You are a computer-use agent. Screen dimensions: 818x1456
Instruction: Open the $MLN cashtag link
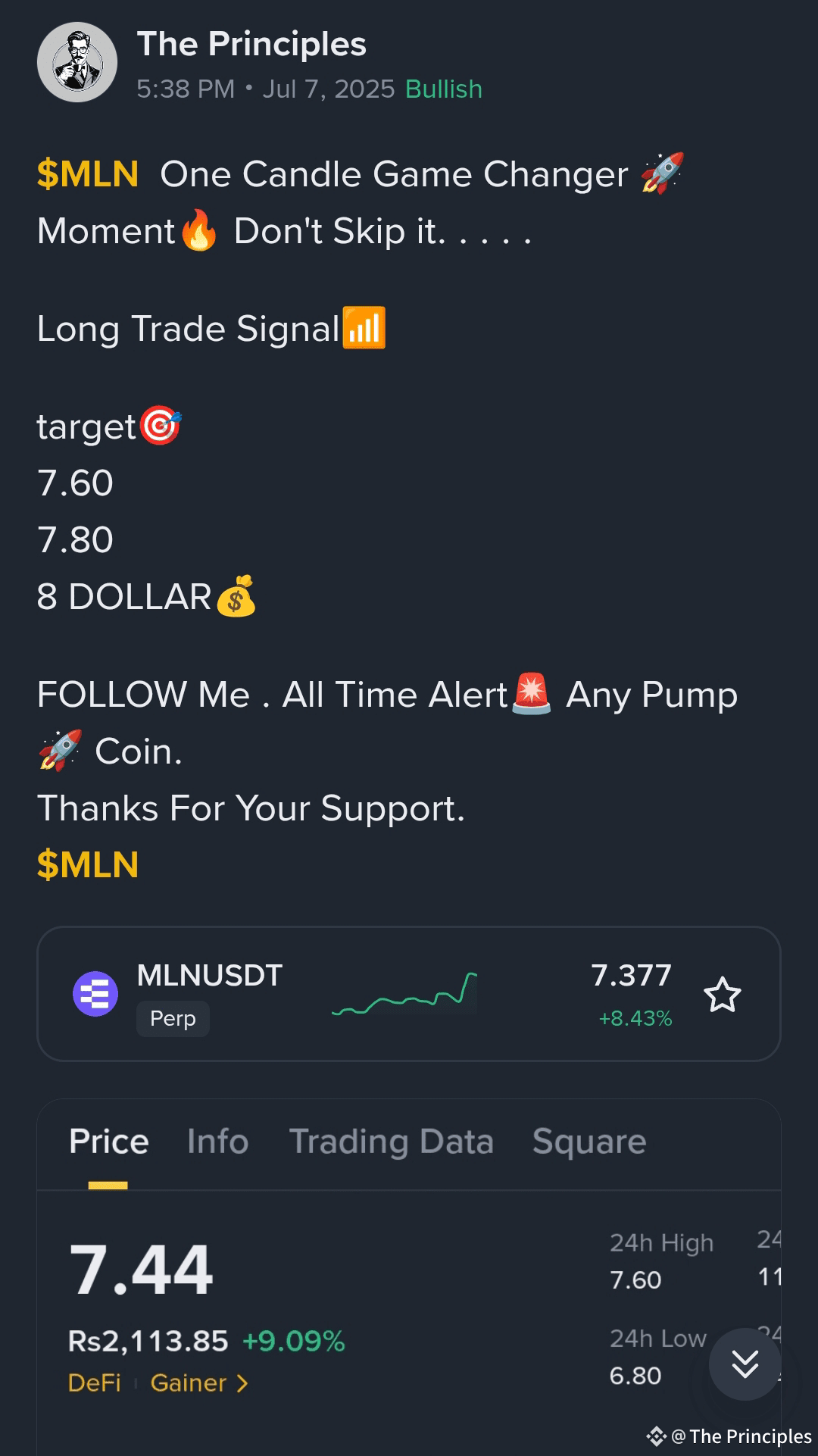(87, 173)
